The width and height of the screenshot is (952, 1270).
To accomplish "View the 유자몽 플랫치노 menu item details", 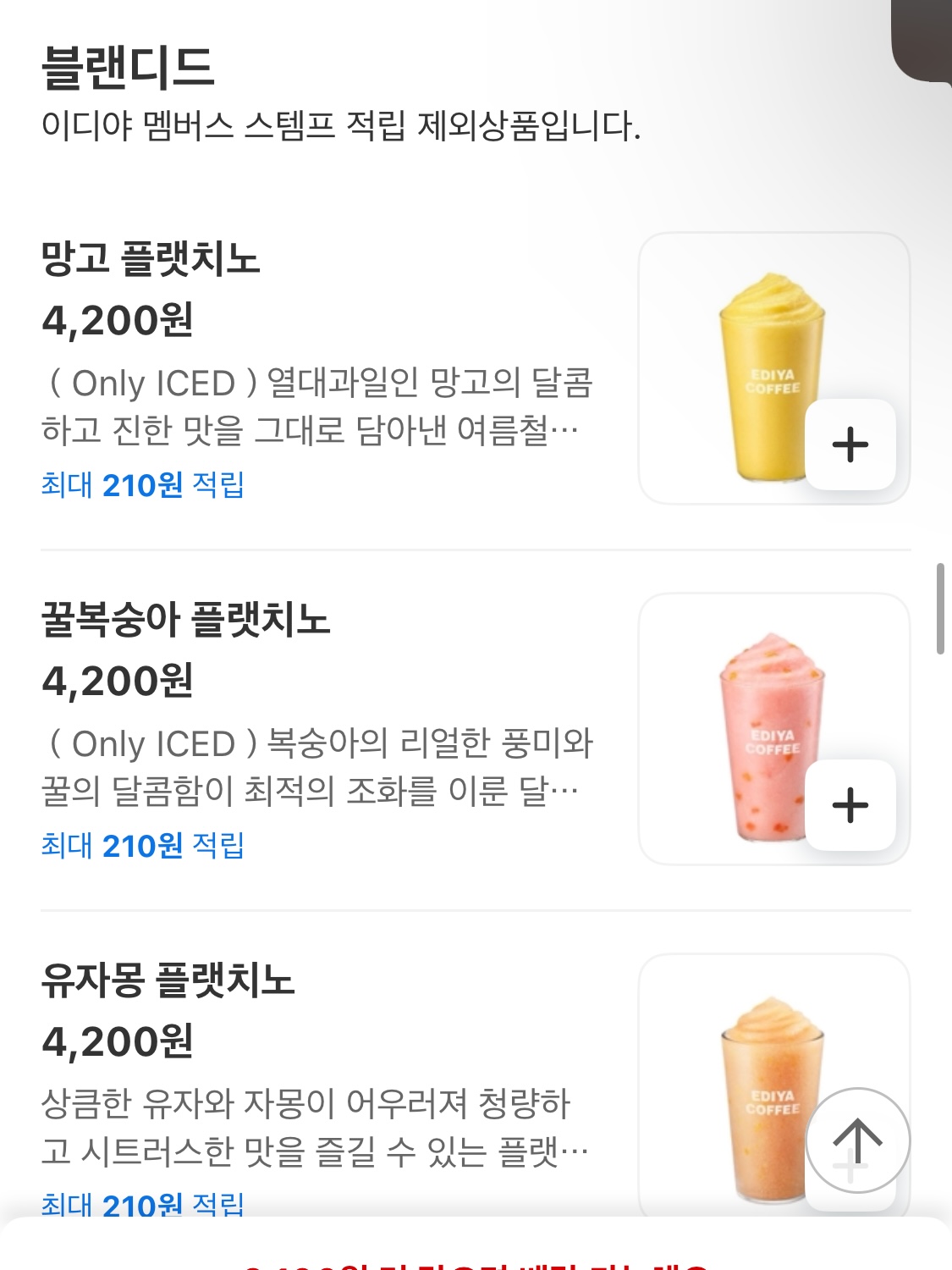I will tap(169, 980).
